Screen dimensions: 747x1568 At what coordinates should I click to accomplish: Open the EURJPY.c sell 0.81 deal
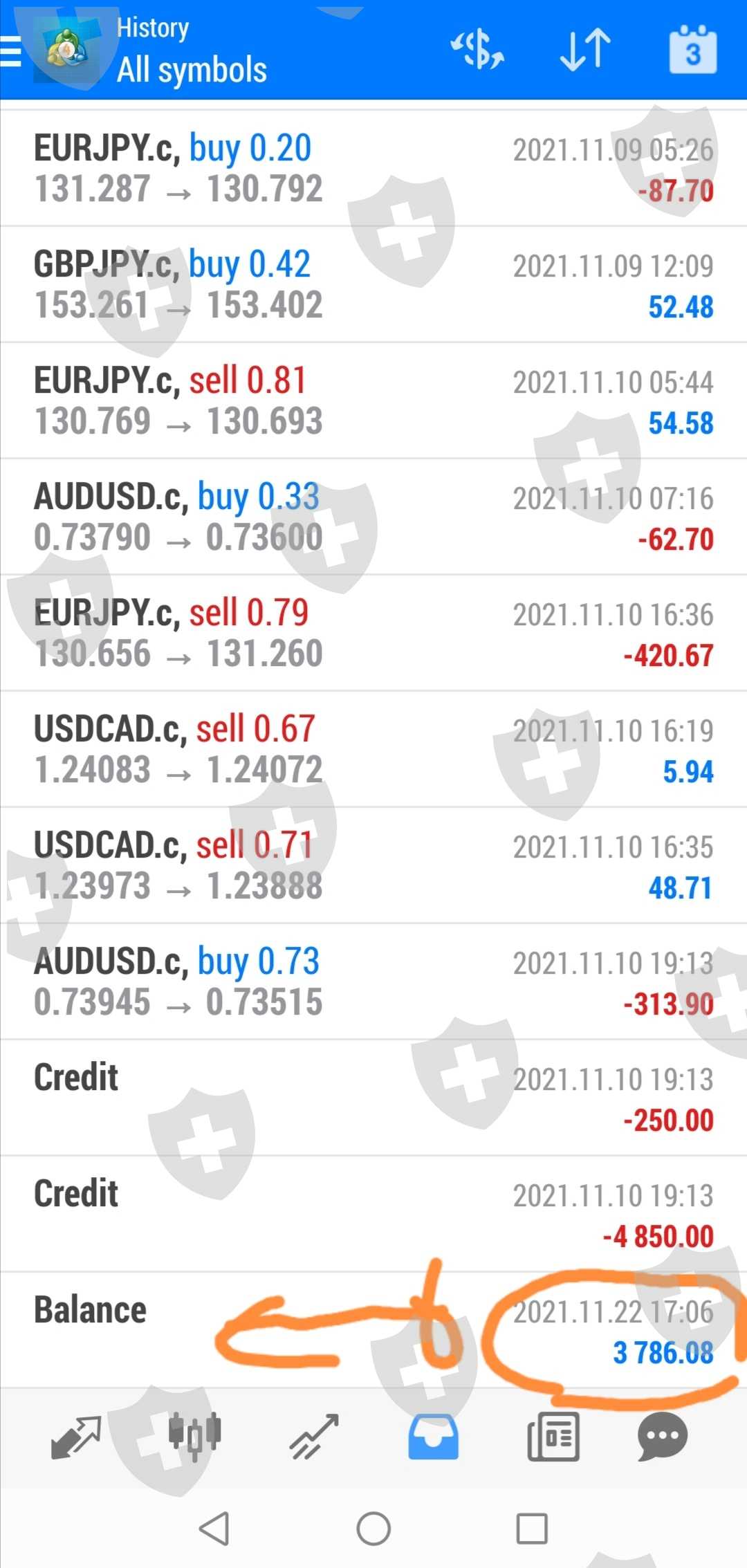click(373, 400)
